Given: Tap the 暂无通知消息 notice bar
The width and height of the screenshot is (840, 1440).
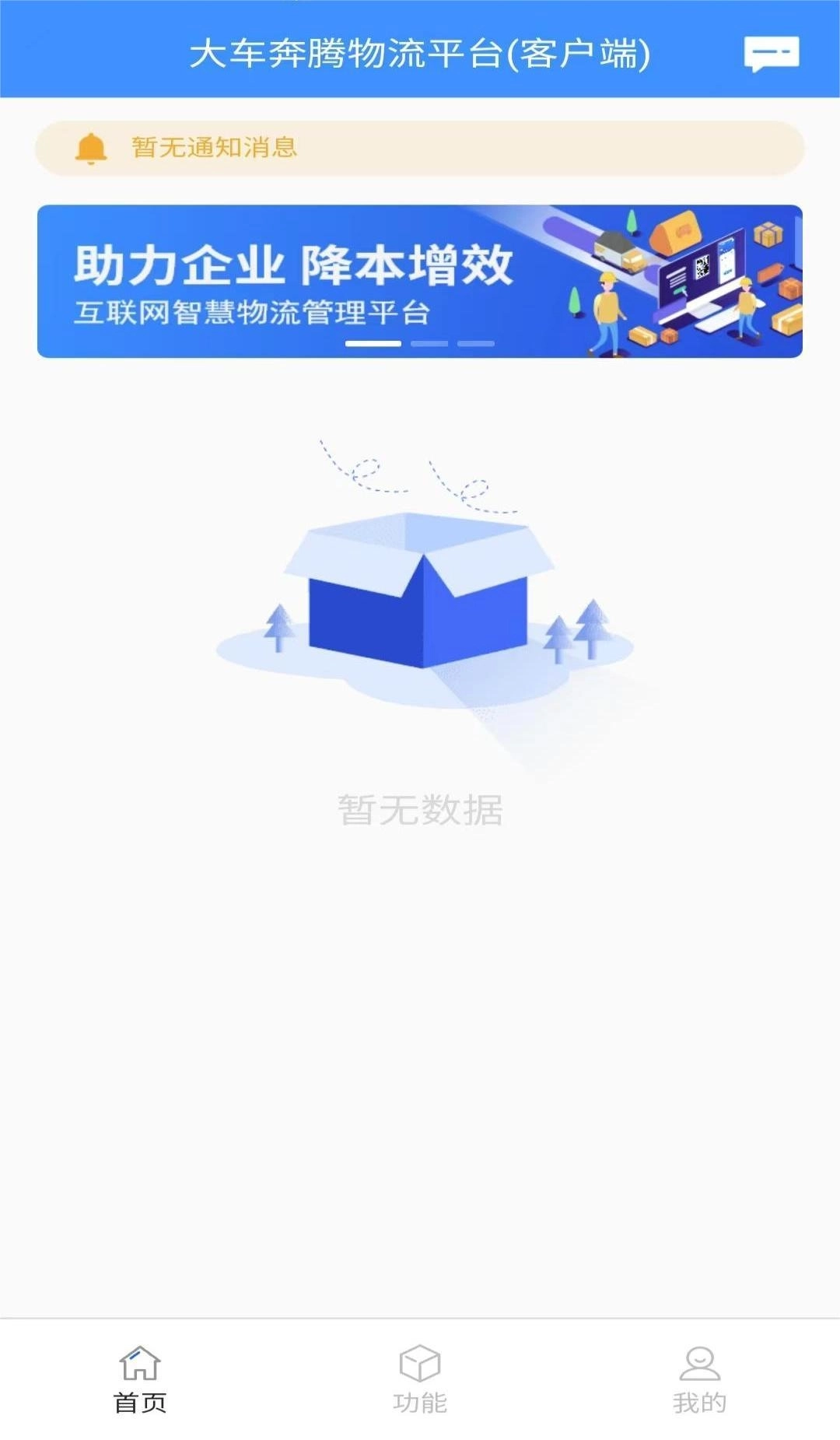Looking at the screenshot, I should click(420, 146).
